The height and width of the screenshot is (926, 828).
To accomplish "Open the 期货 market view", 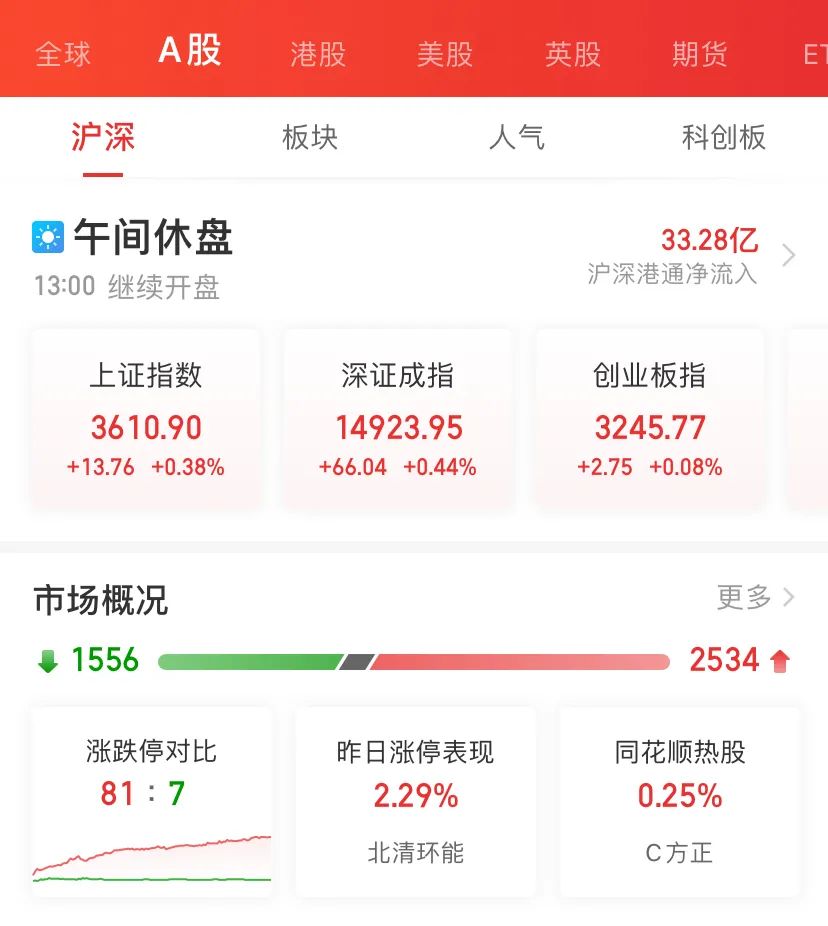I will [x=699, y=55].
